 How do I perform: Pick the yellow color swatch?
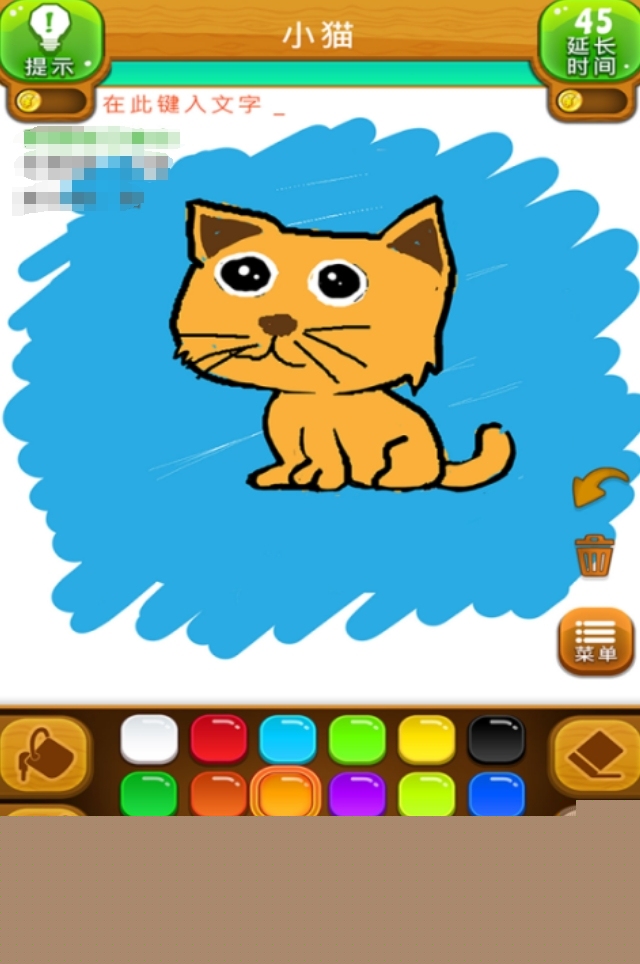click(427, 740)
